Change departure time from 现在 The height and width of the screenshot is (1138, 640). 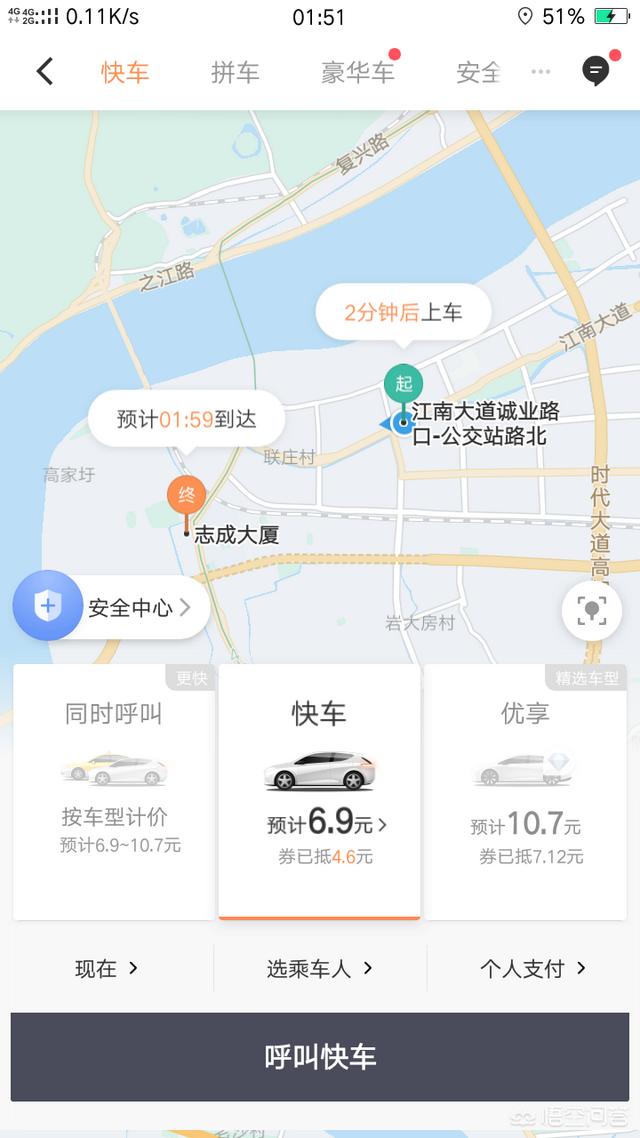[x=107, y=968]
